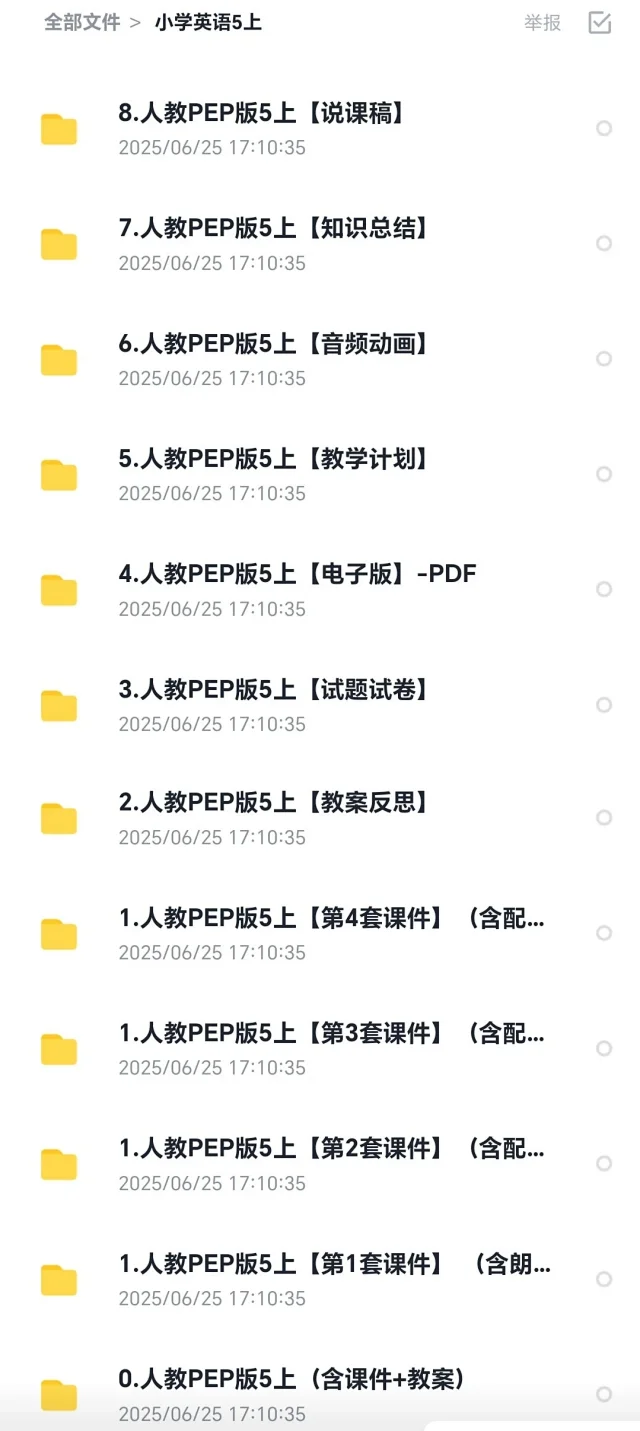The width and height of the screenshot is (640, 1431).
Task: Mark the 【第2套课件】 folder as selected
Action: 604,1163
